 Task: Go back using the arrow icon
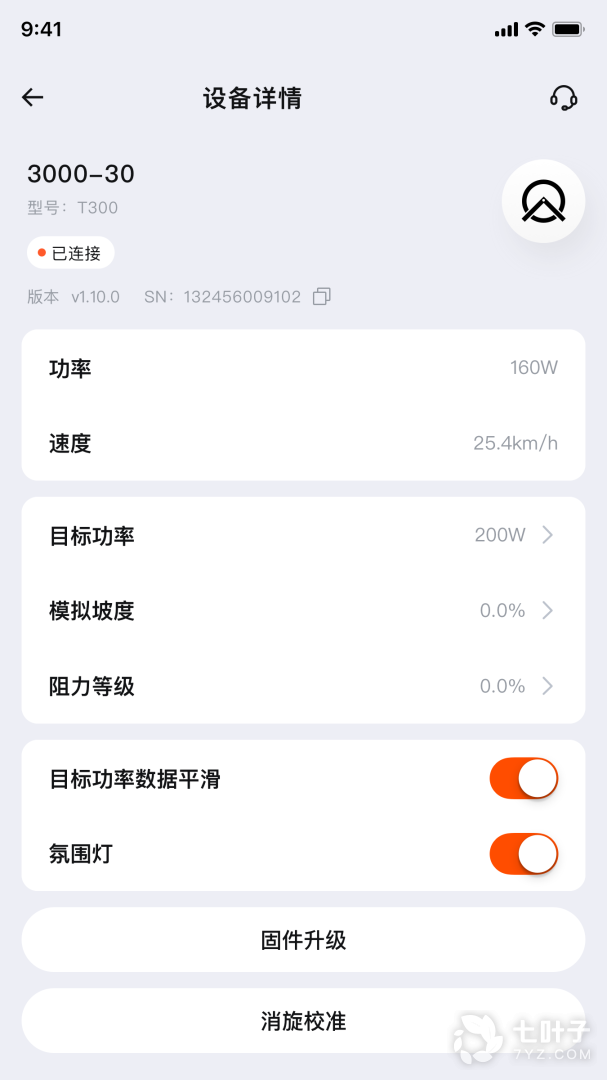tap(33, 97)
